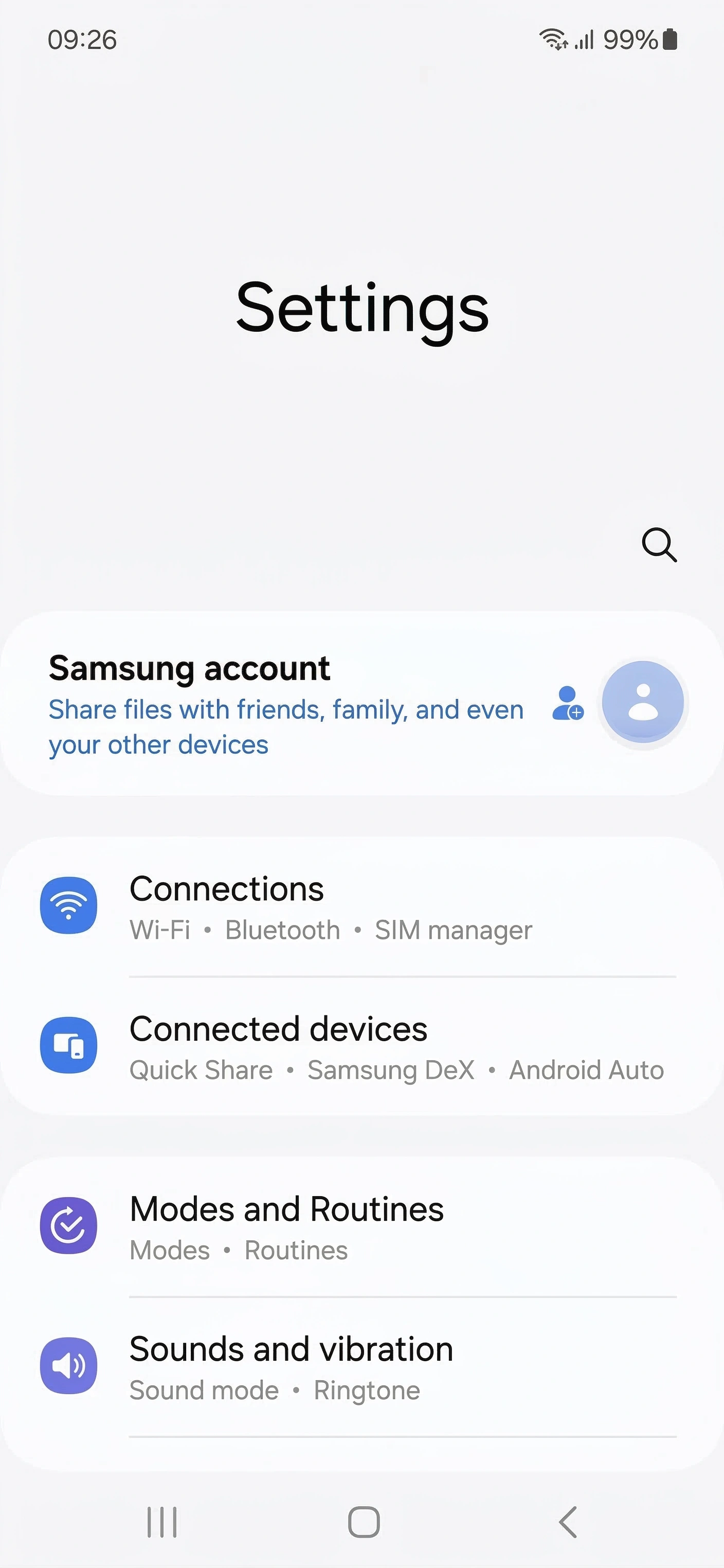Screen dimensions: 724x1568
Task: Open settings search with the magnifier icon
Action: click(659, 544)
